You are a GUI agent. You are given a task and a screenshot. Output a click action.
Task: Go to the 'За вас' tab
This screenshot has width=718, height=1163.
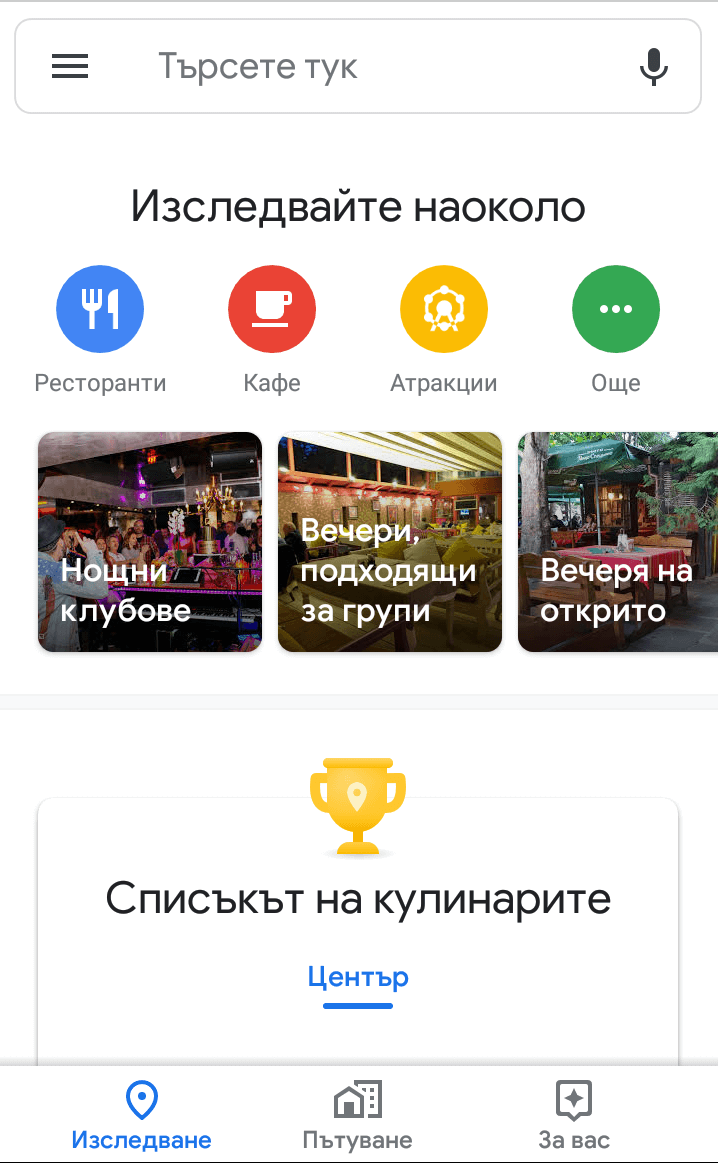(574, 1115)
